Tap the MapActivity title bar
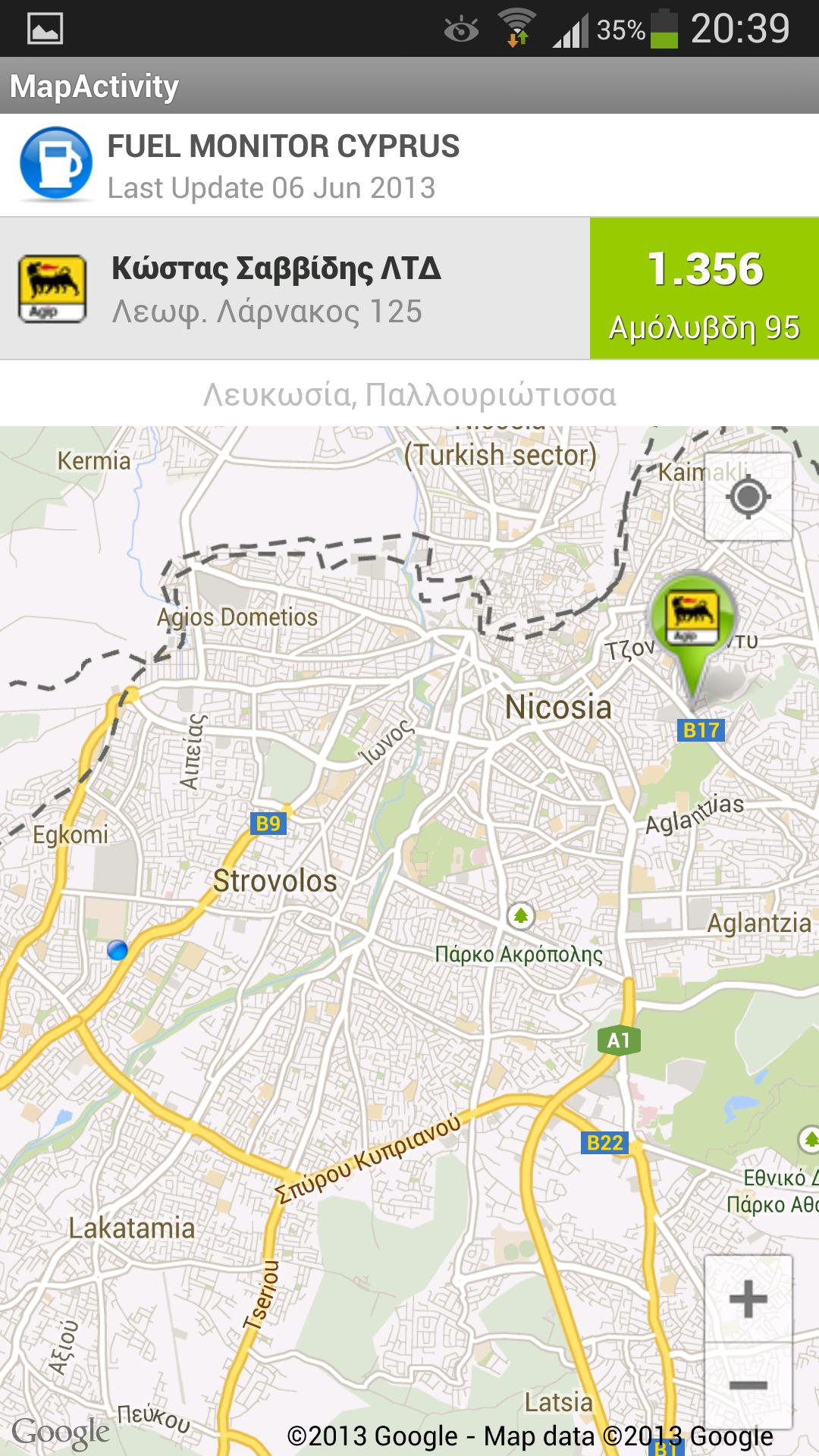Screen dimensions: 819x1456 pyautogui.click(x=94, y=85)
